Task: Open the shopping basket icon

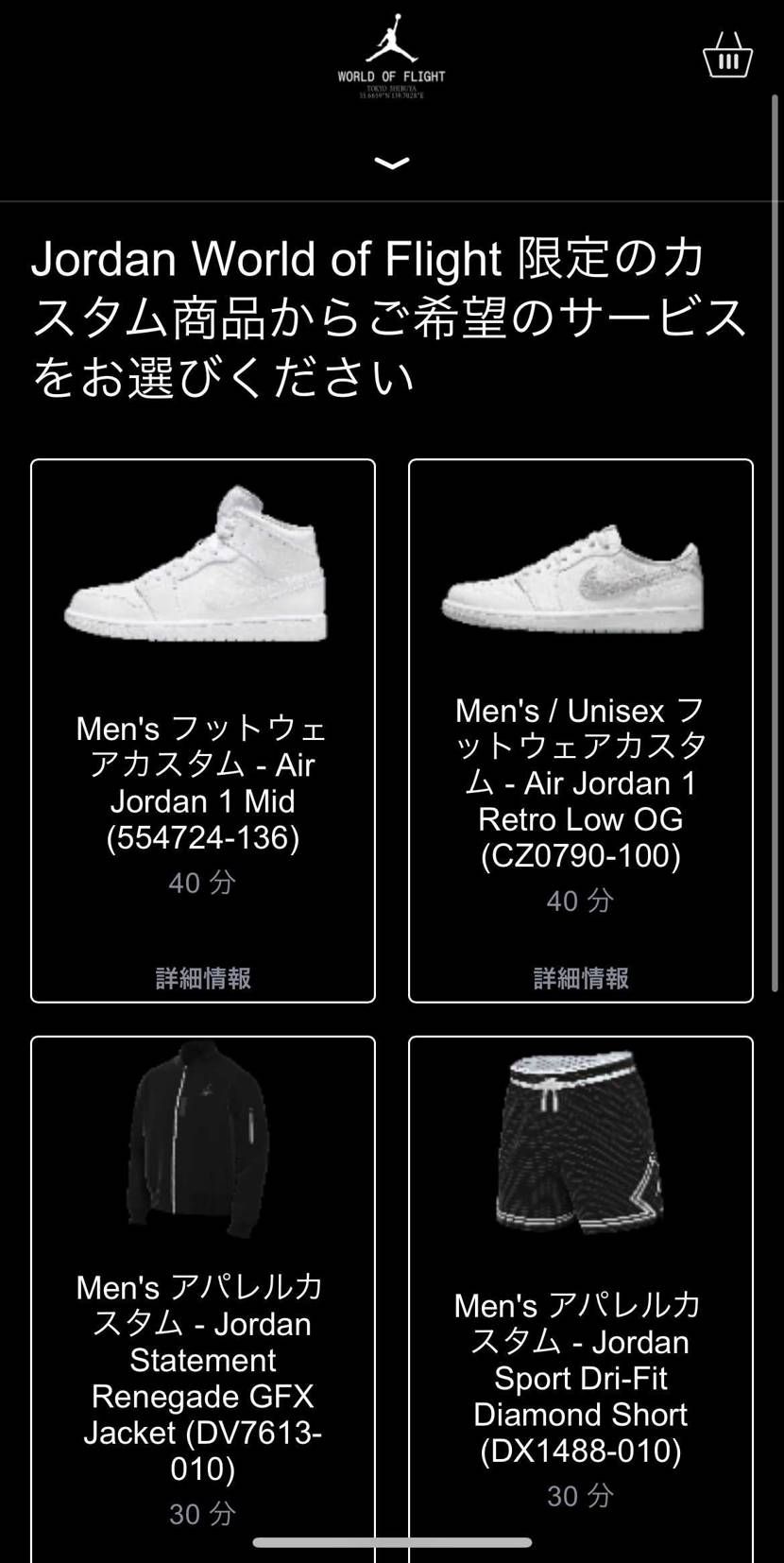Action: (x=727, y=56)
